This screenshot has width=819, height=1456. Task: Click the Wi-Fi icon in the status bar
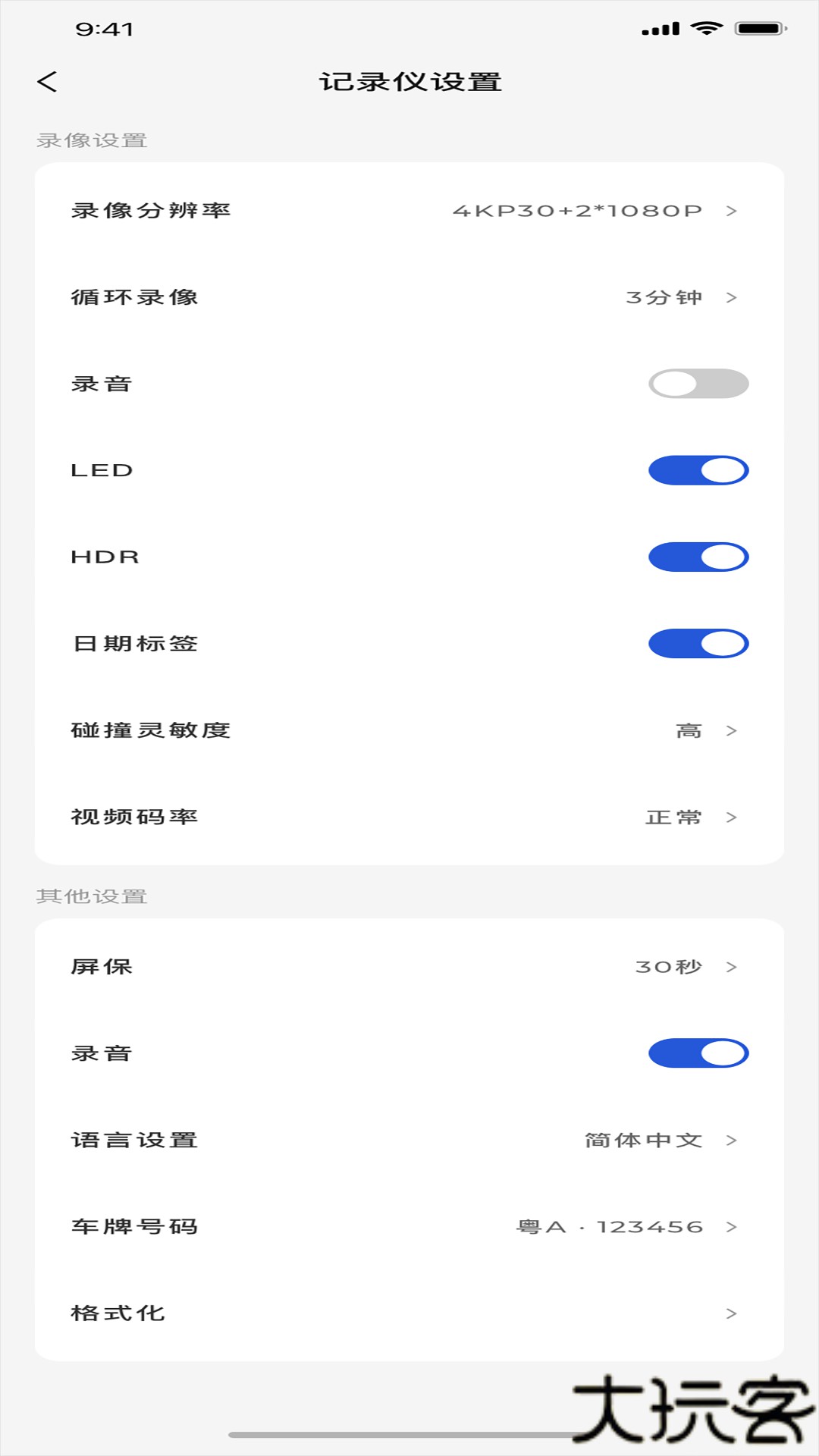[x=706, y=28]
